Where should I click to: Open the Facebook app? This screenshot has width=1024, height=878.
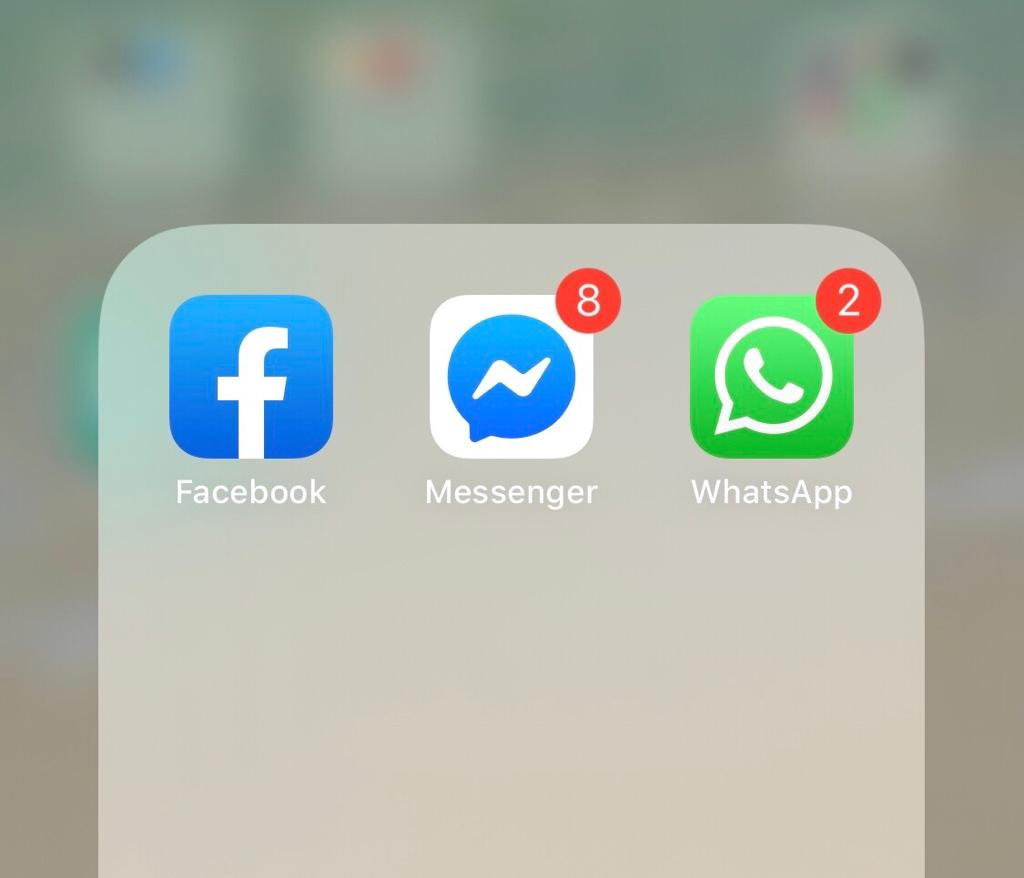click(x=251, y=377)
